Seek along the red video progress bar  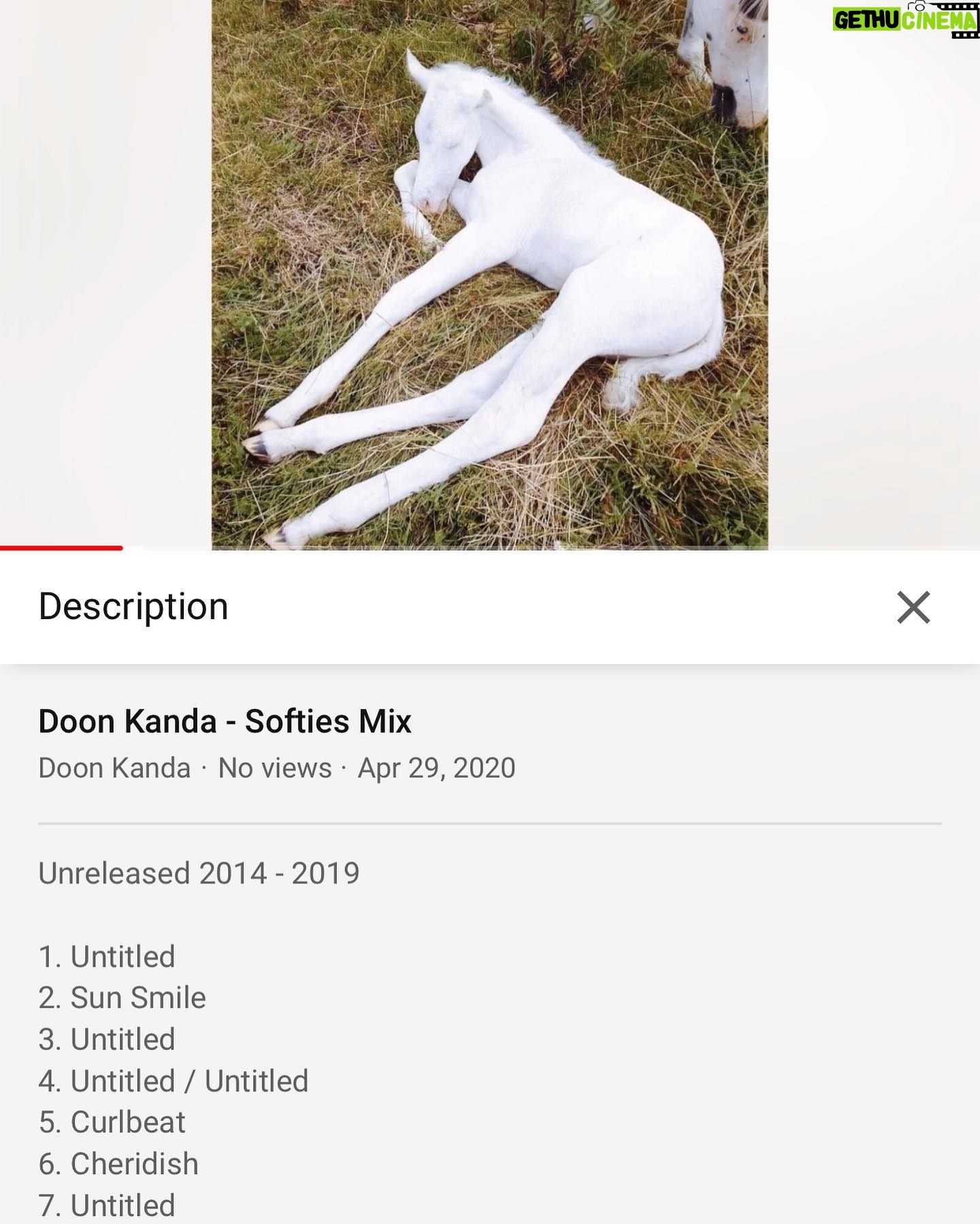61,548
